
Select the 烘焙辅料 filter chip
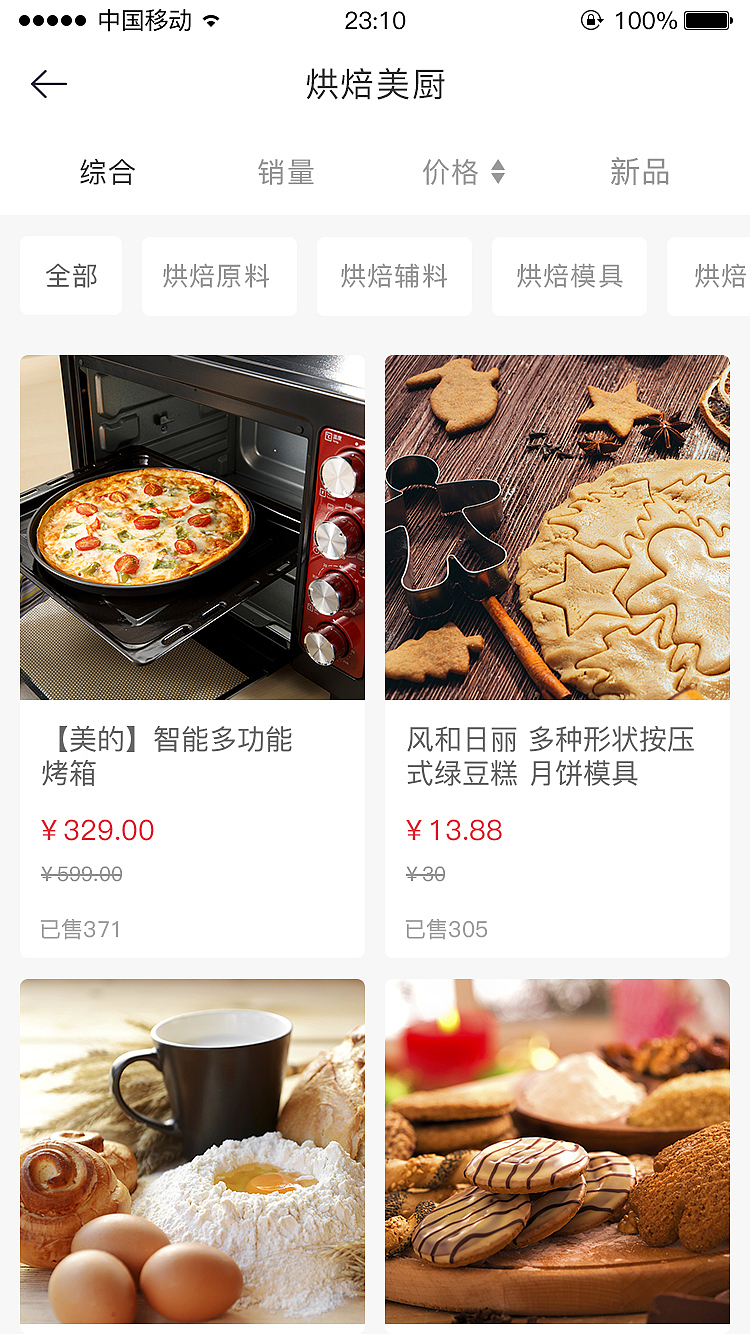pos(394,275)
